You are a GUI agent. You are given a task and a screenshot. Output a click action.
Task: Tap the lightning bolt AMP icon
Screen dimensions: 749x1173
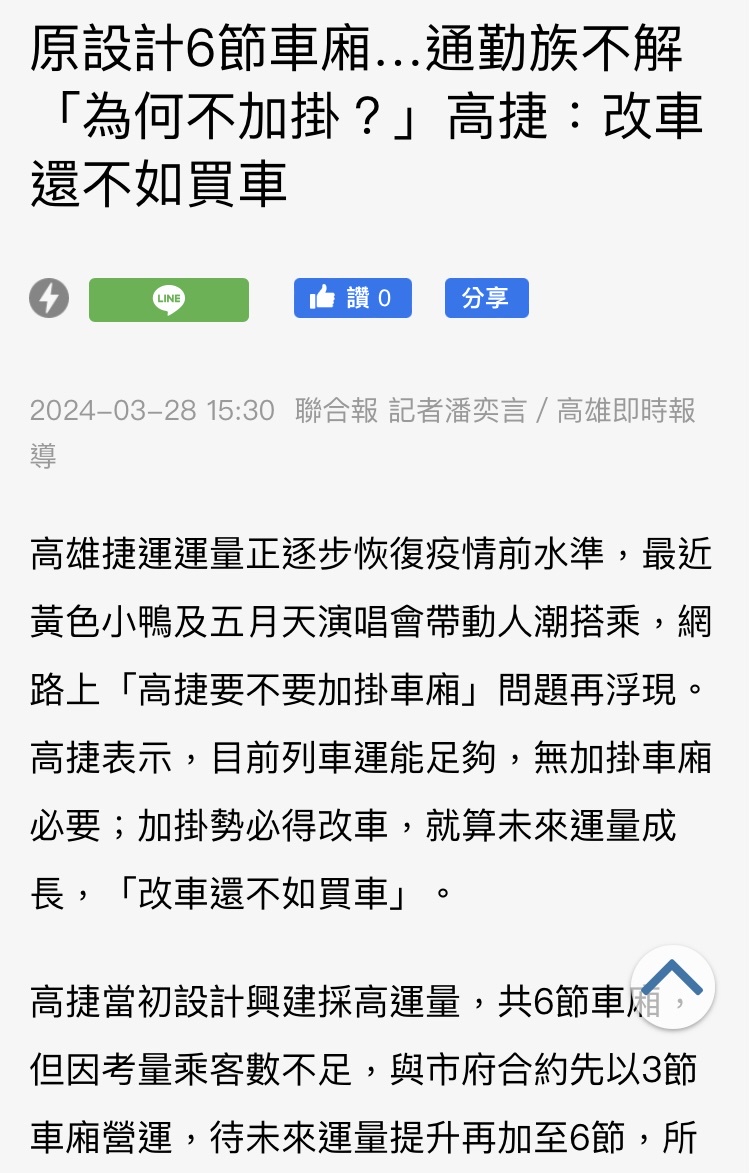[x=49, y=298]
